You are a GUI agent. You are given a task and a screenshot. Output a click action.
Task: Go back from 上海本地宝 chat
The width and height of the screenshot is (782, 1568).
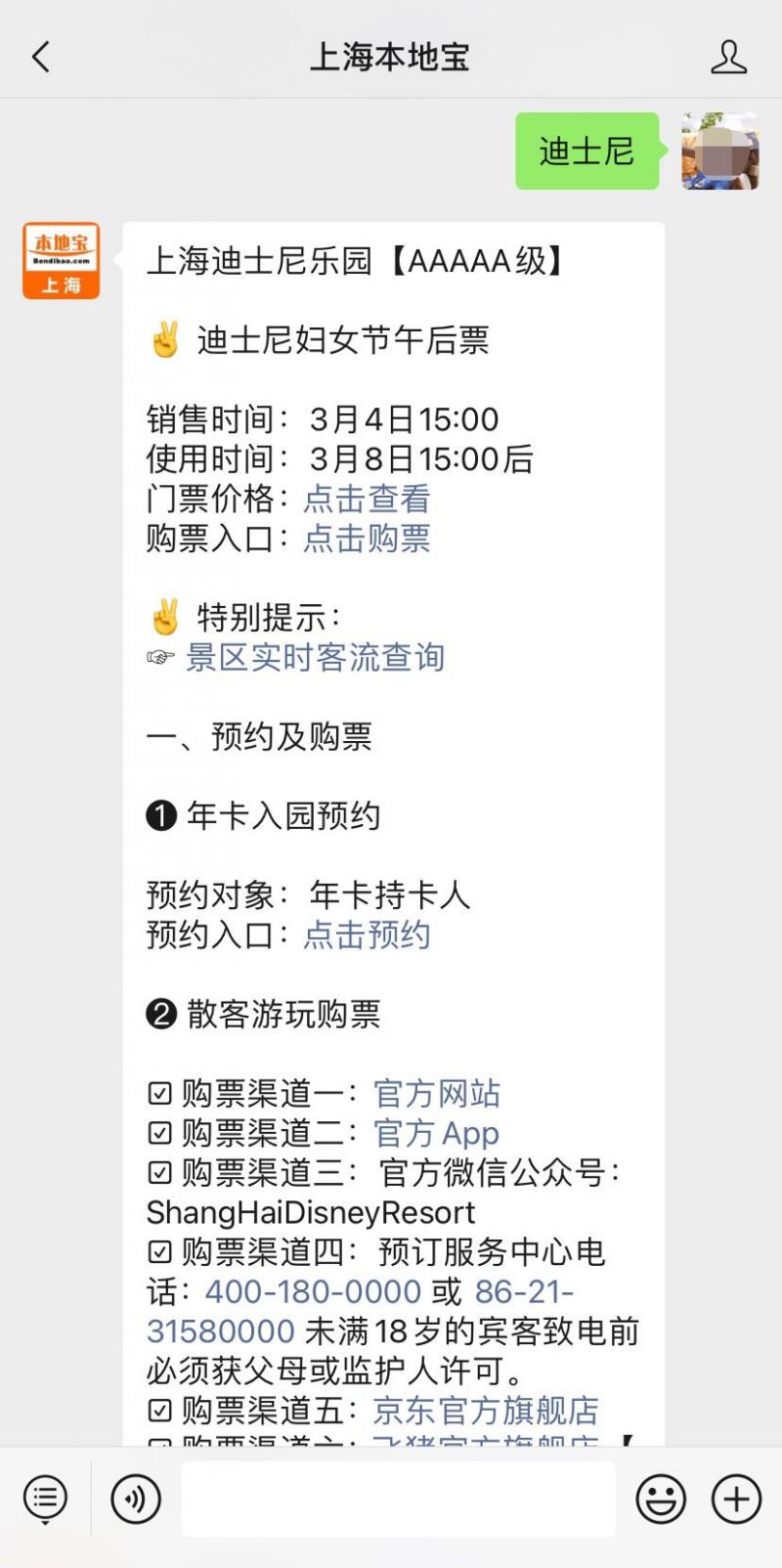tap(40, 58)
